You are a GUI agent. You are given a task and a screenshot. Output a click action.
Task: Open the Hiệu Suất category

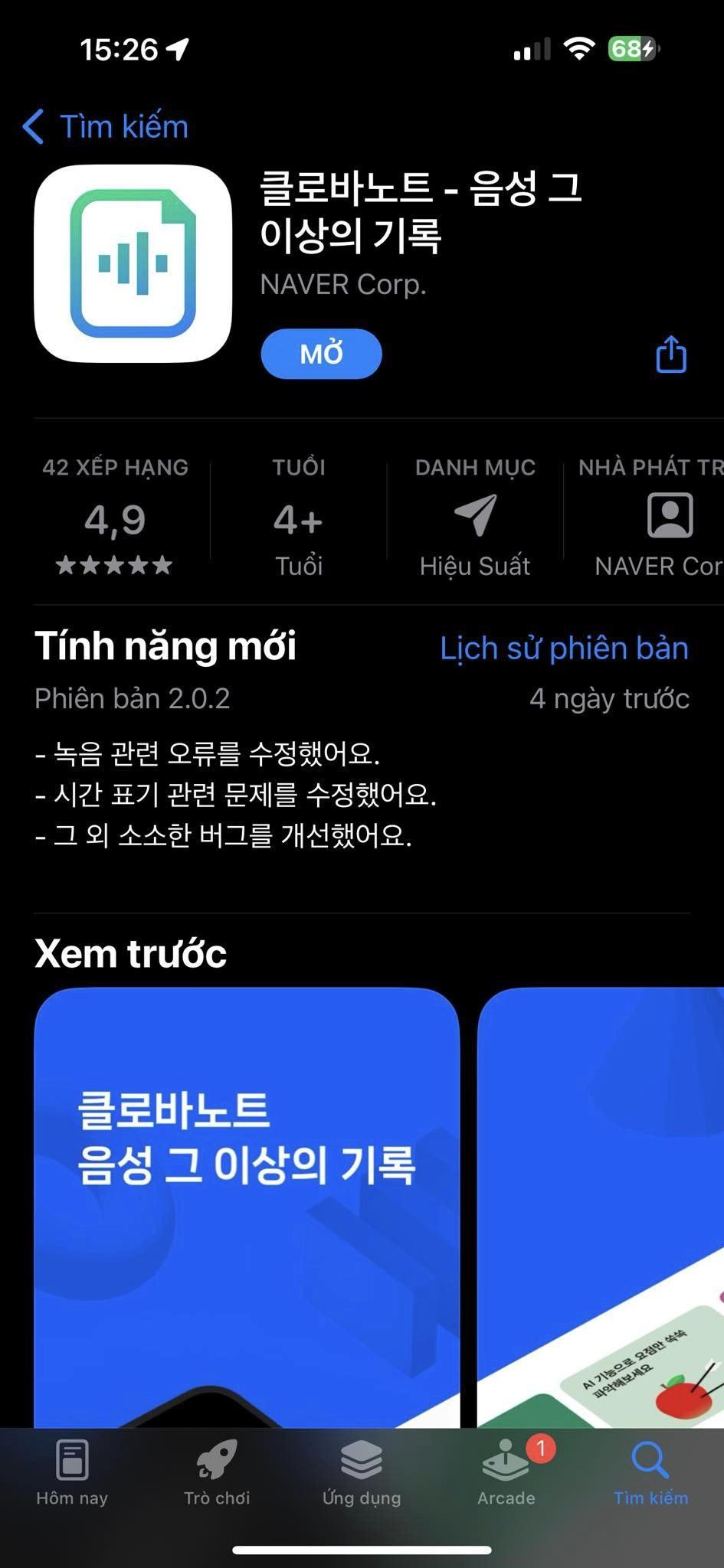[475, 521]
